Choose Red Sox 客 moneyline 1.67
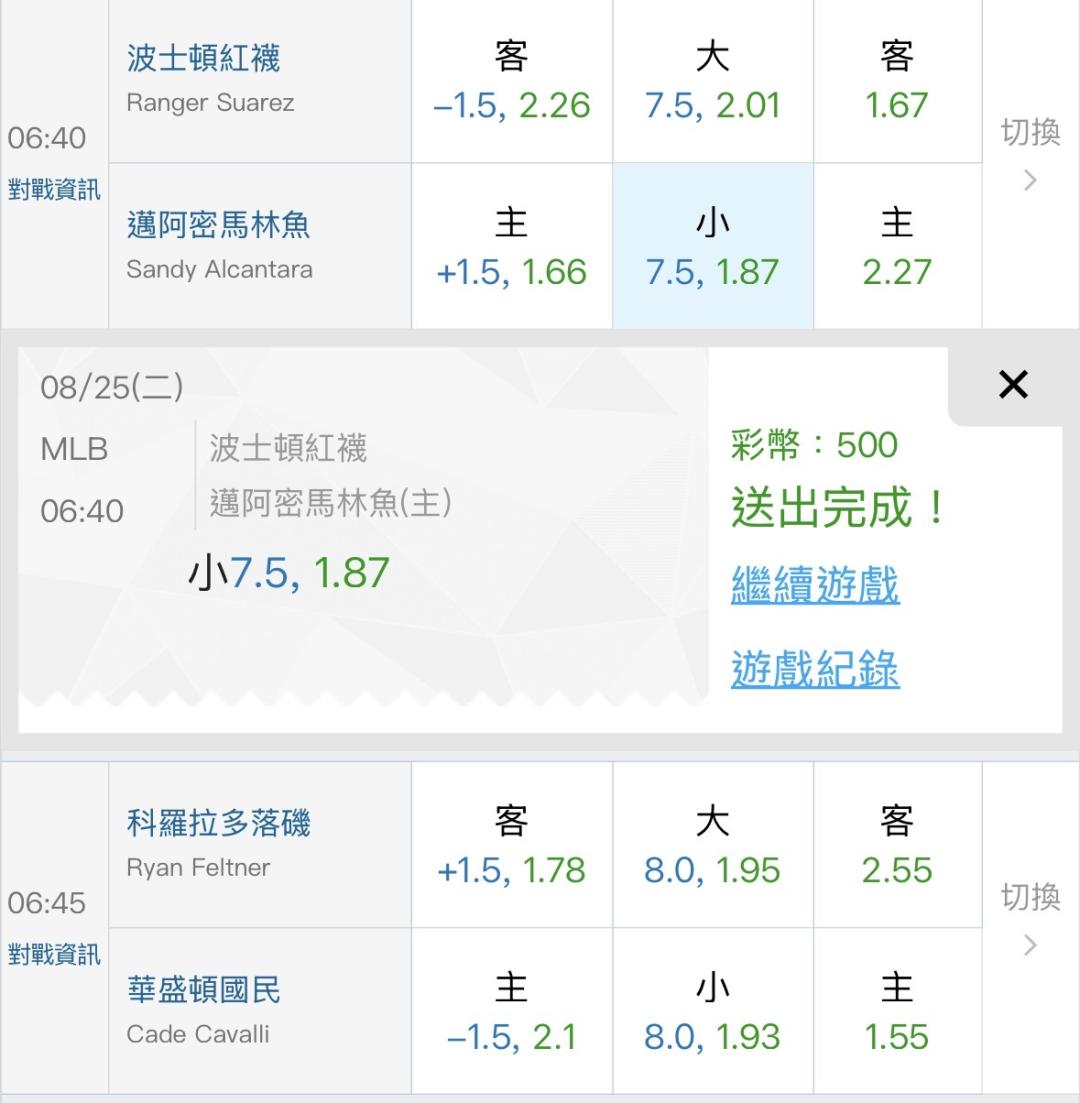Screen dimensions: 1080x1103 pyautogui.click(x=897, y=81)
